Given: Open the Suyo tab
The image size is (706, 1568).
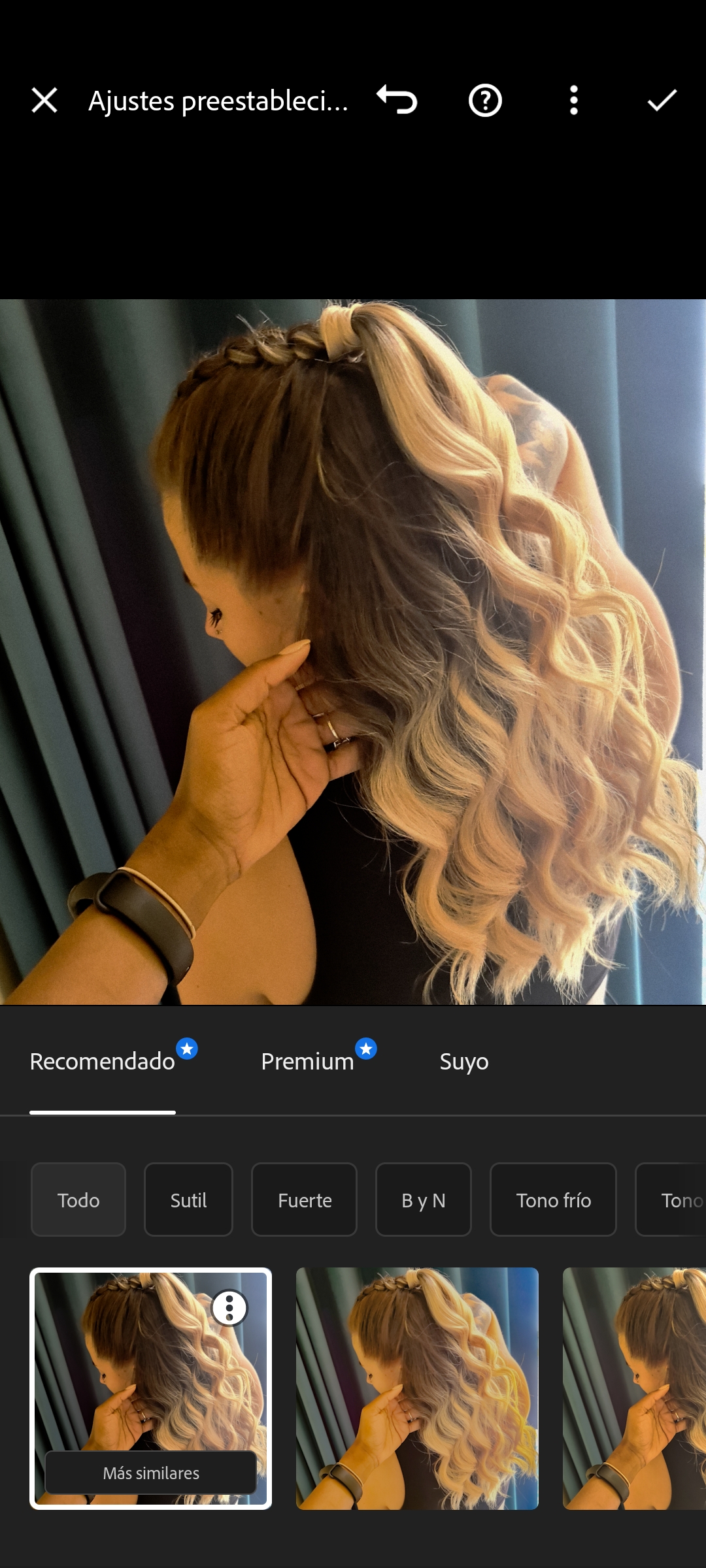Looking at the screenshot, I should tap(464, 1062).
